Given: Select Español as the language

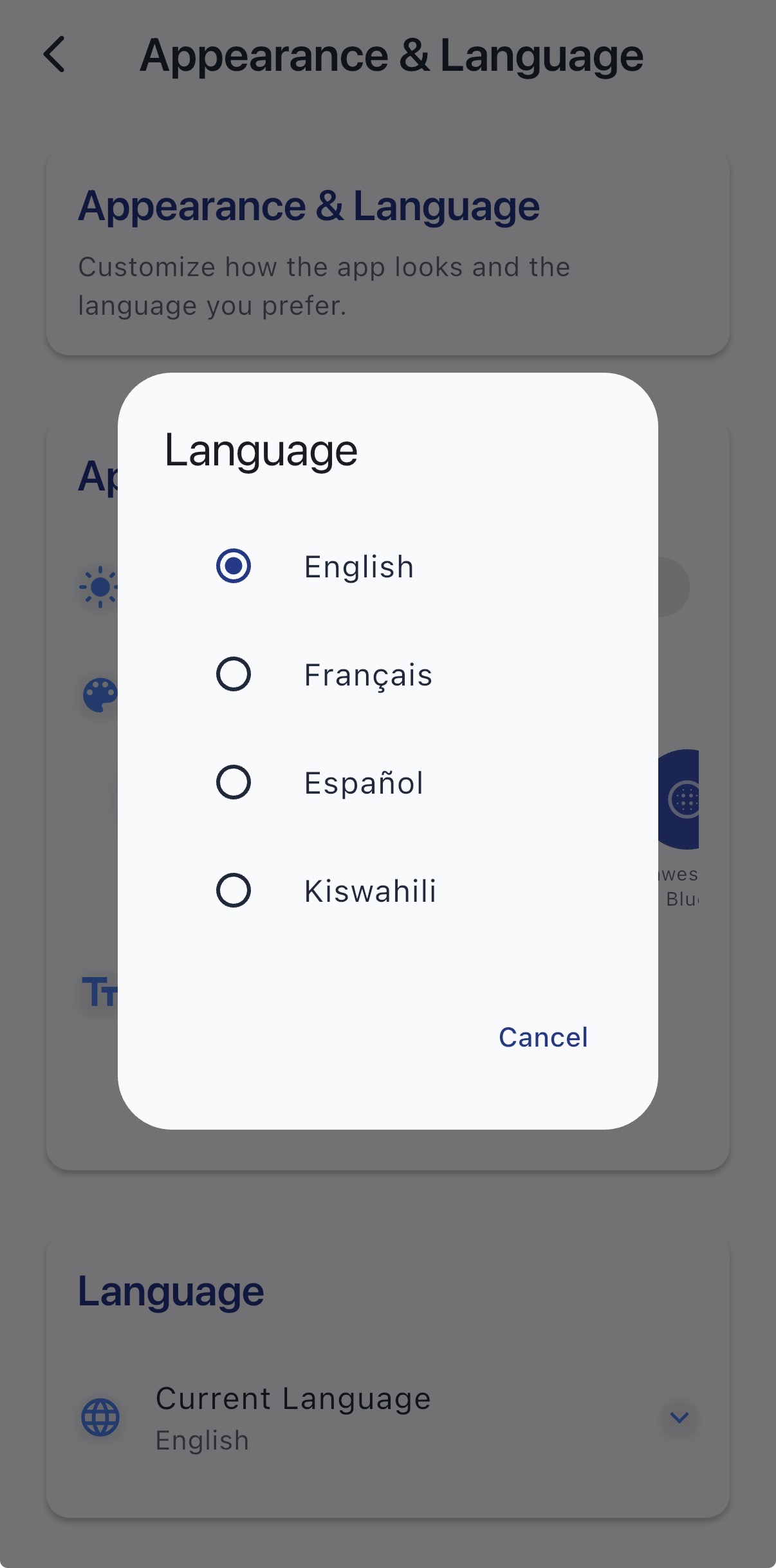Looking at the screenshot, I should coord(234,782).
